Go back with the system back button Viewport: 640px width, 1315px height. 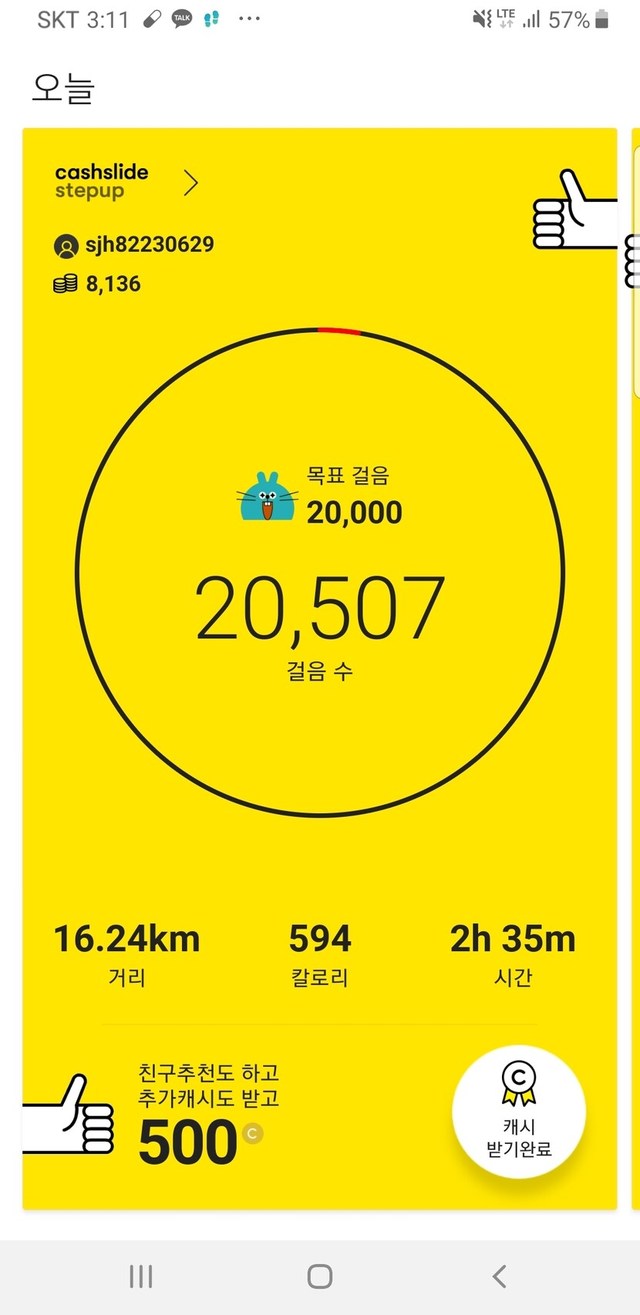point(499,1276)
